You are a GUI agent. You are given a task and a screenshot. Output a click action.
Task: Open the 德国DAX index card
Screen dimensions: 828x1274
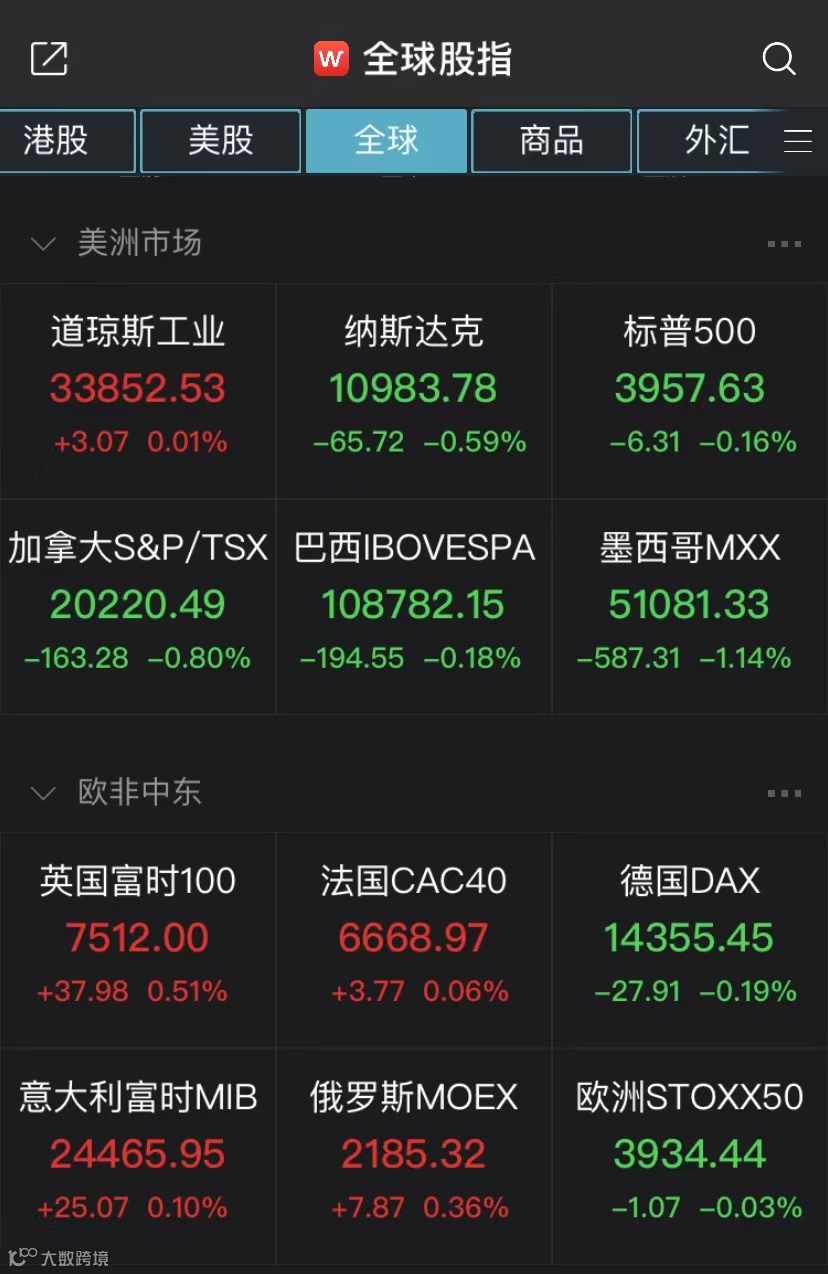tap(689, 938)
